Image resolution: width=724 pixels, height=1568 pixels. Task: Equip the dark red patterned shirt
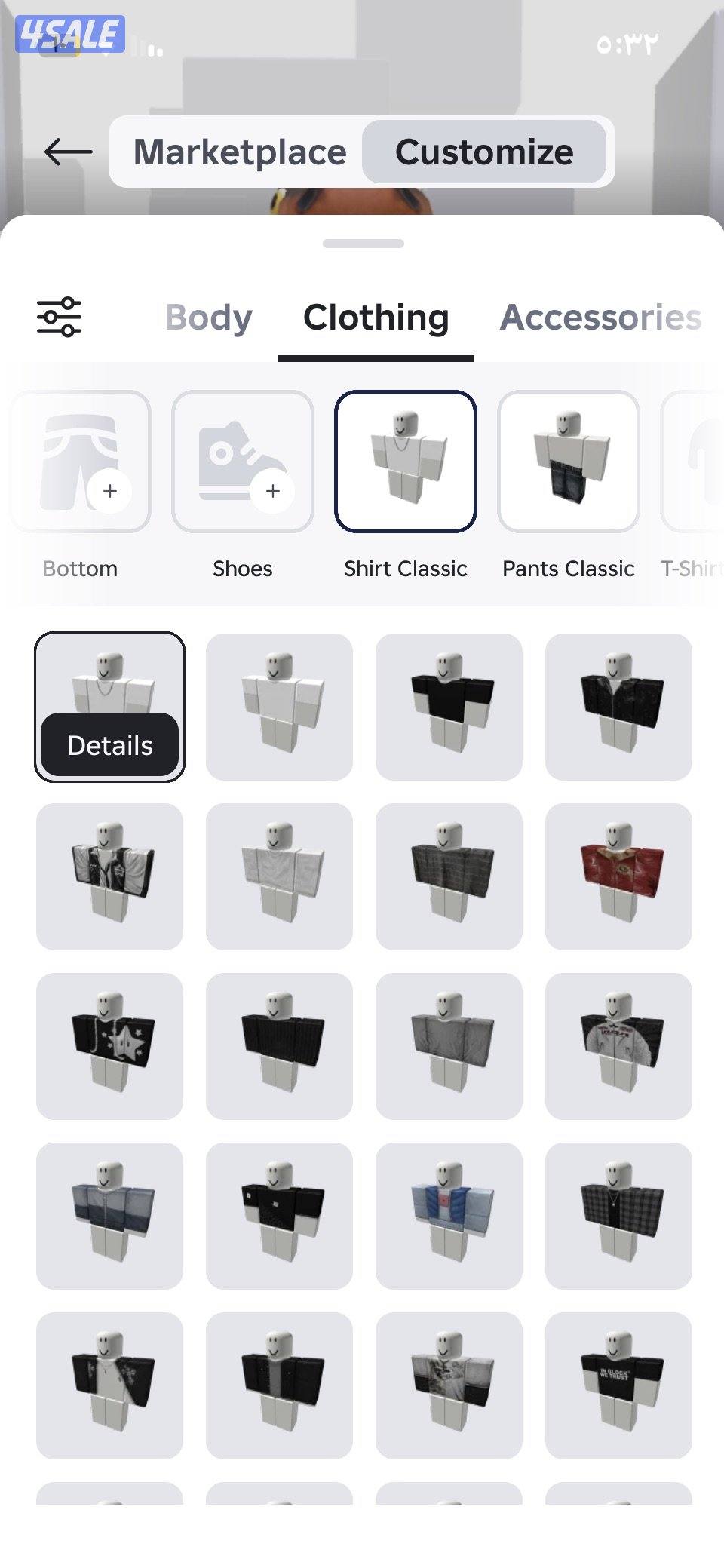[x=618, y=876]
